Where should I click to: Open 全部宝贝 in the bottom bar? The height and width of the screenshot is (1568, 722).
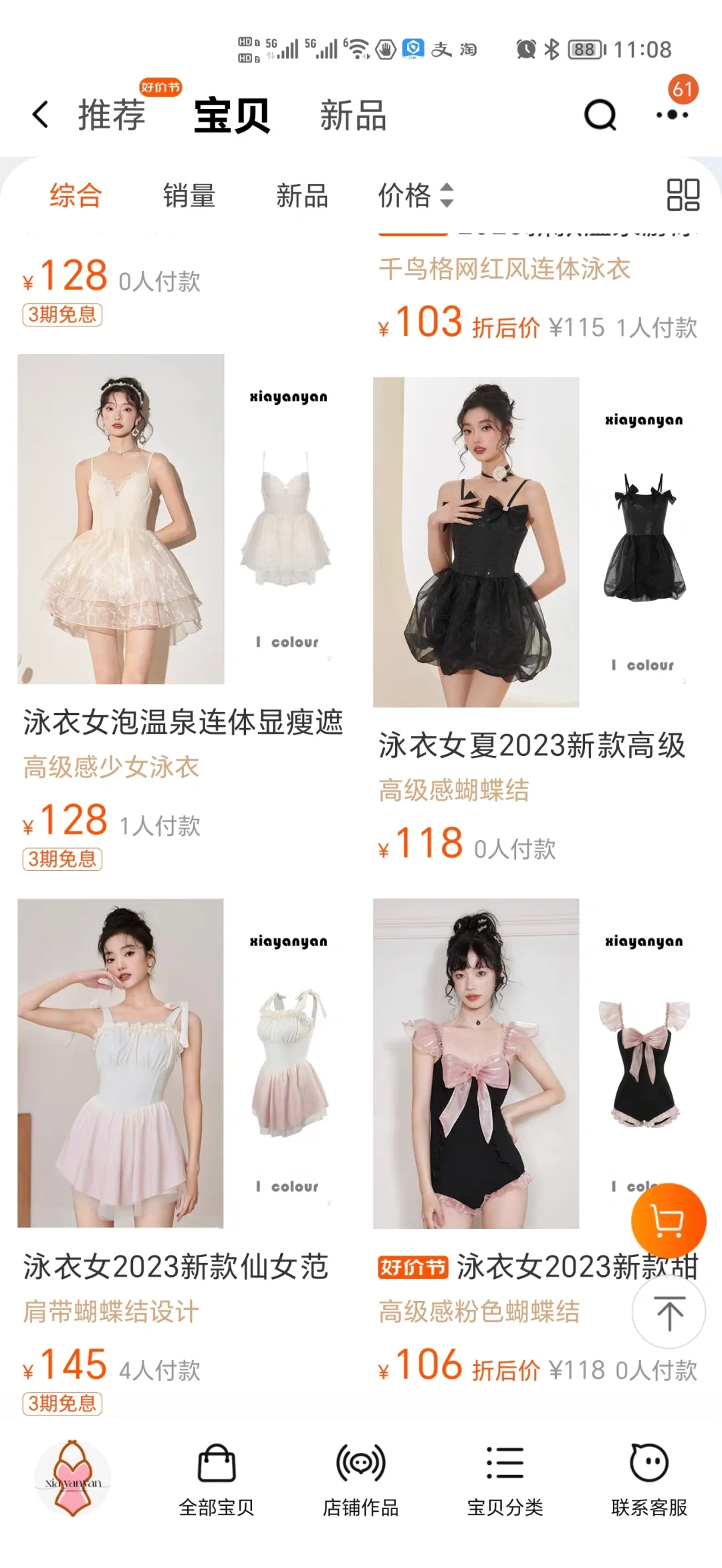click(217, 1479)
